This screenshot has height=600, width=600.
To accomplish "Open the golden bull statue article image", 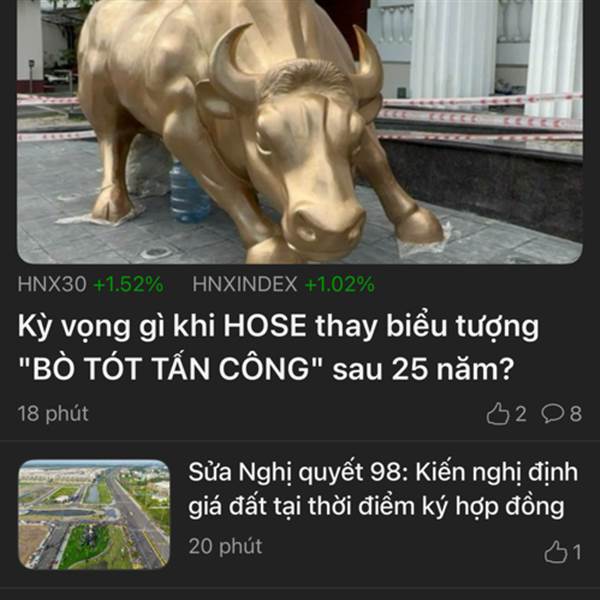I will click(300, 132).
